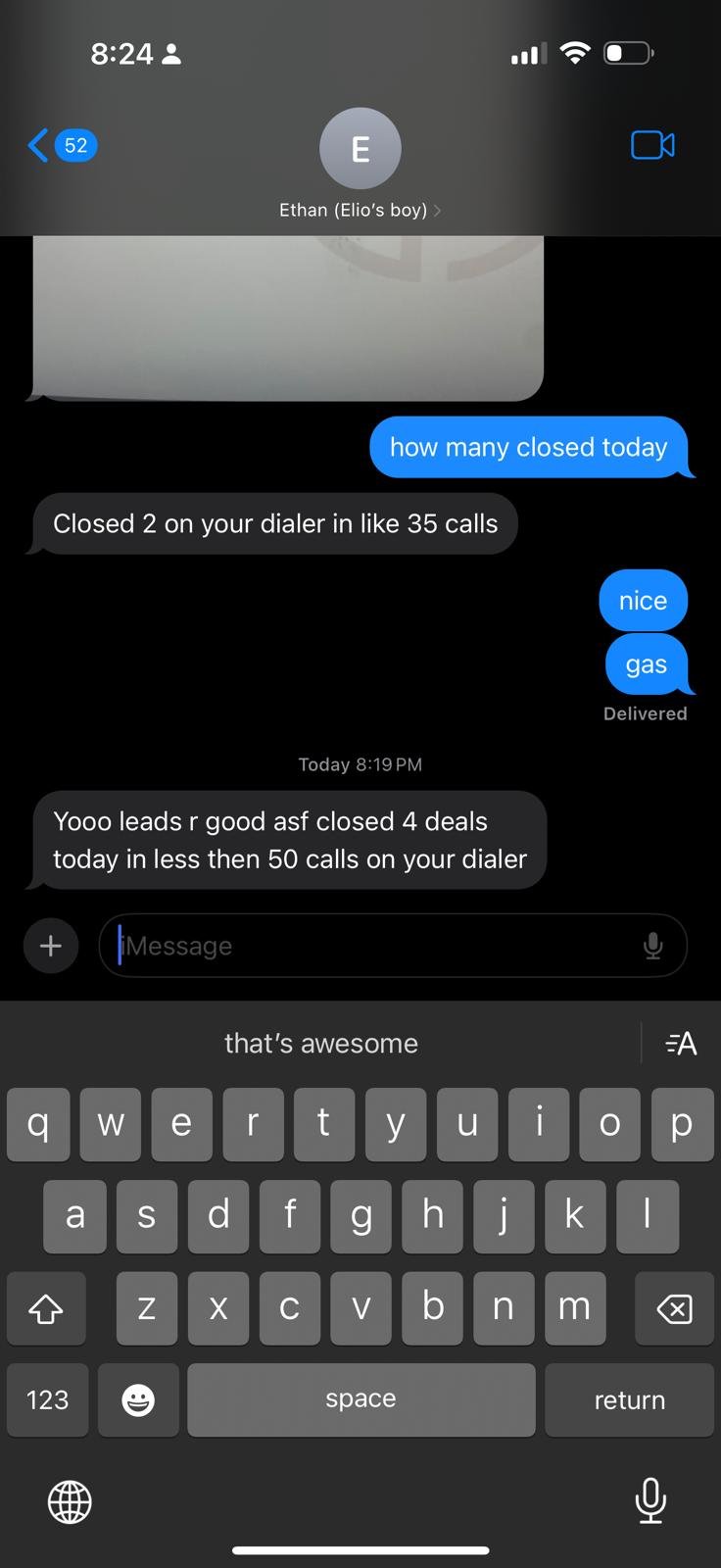Tap the space bar
This screenshot has width=721, height=1568.
(x=360, y=1399)
